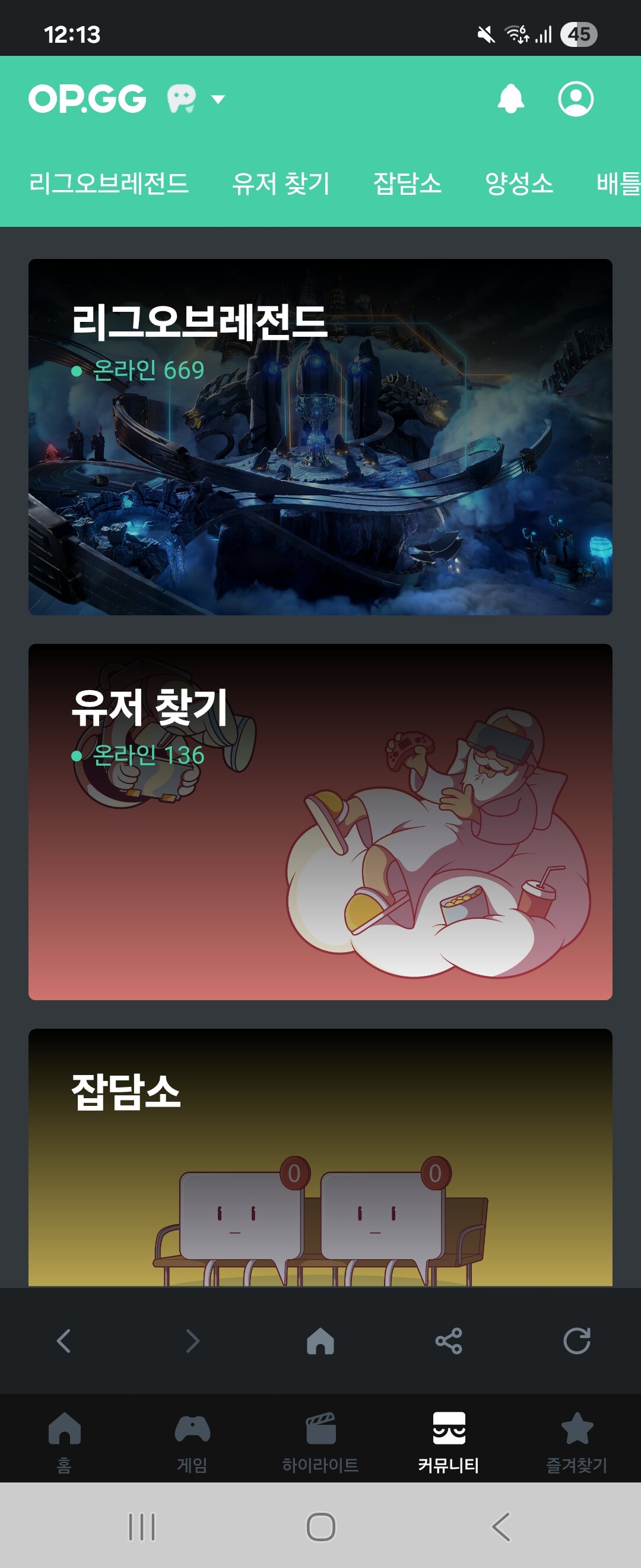
Task: Open the 잡담소 card
Action: pos(320,1156)
